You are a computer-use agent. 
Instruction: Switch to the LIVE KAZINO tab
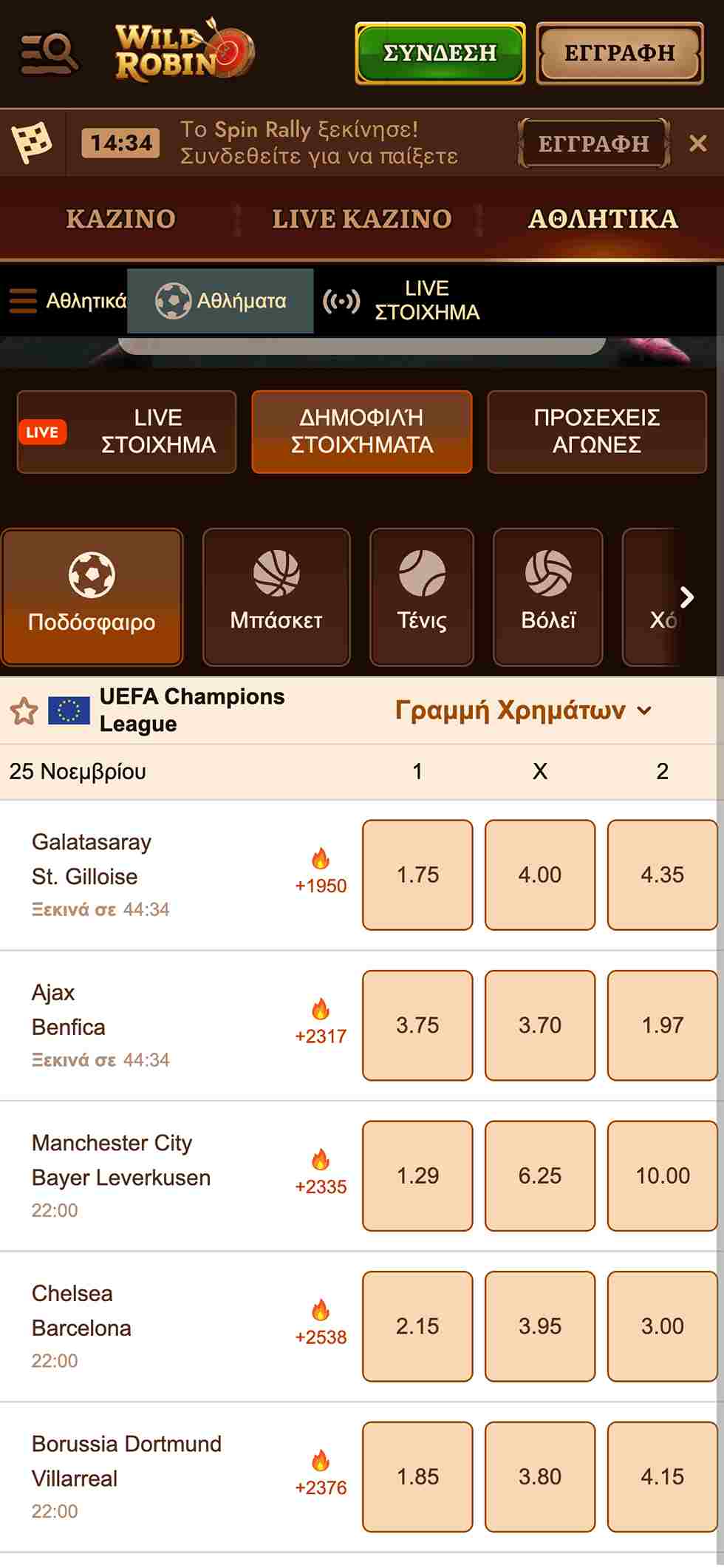[x=361, y=219]
